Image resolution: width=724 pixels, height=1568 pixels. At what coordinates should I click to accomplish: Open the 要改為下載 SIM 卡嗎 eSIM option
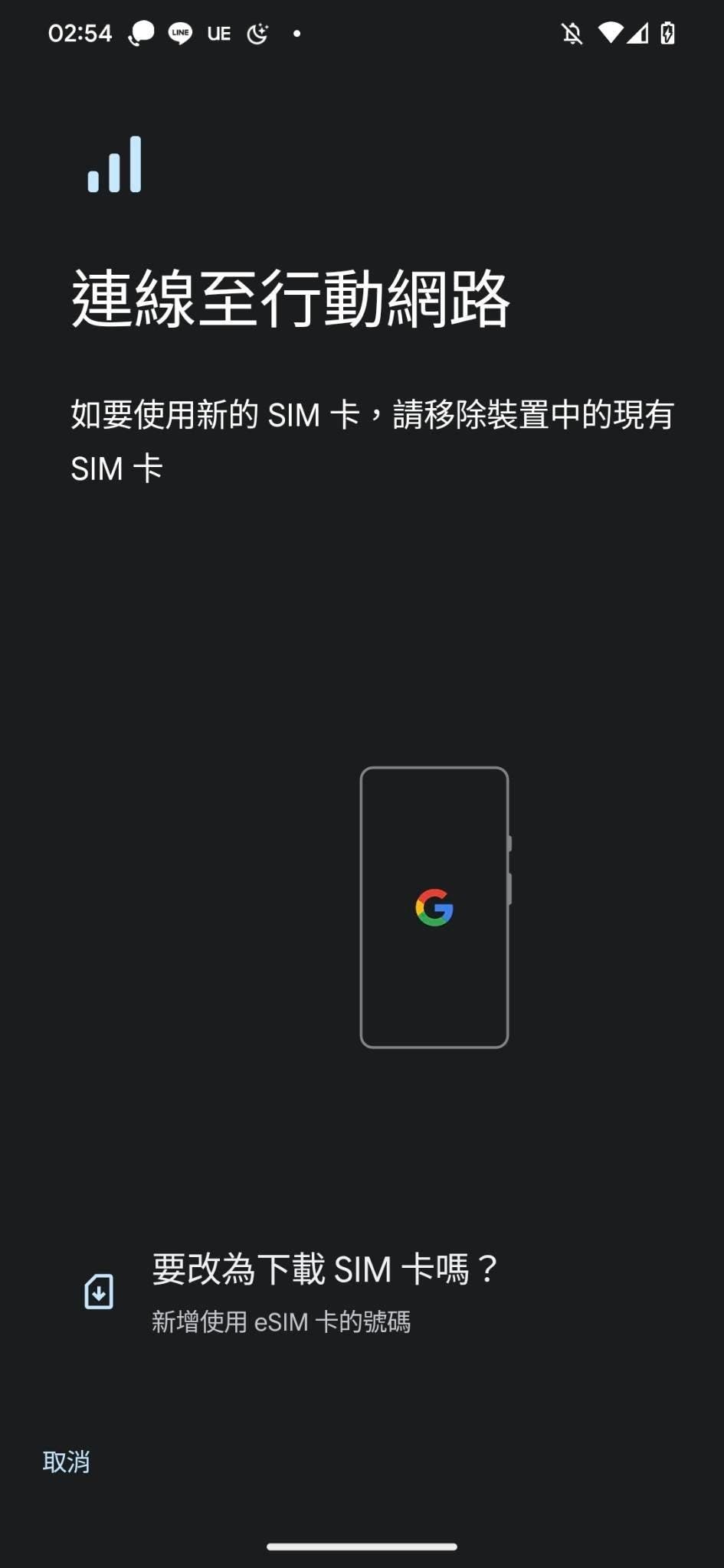pos(325,1291)
